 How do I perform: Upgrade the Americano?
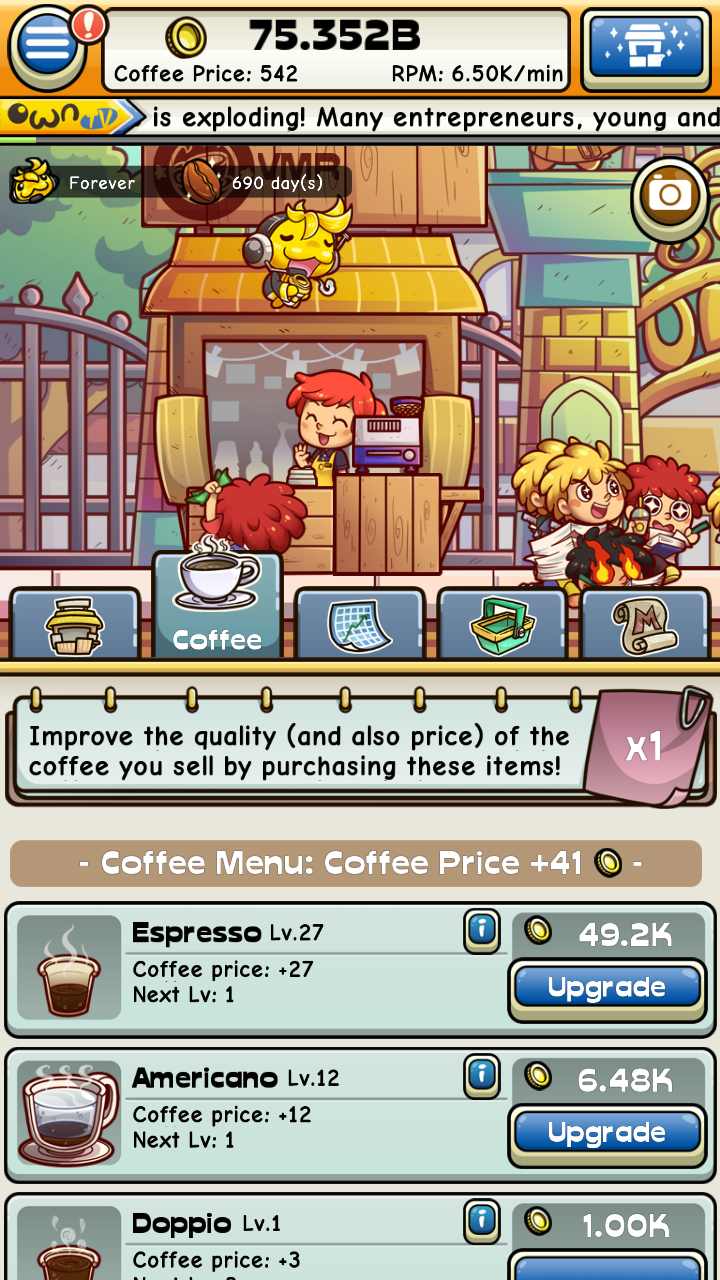coord(607,1133)
